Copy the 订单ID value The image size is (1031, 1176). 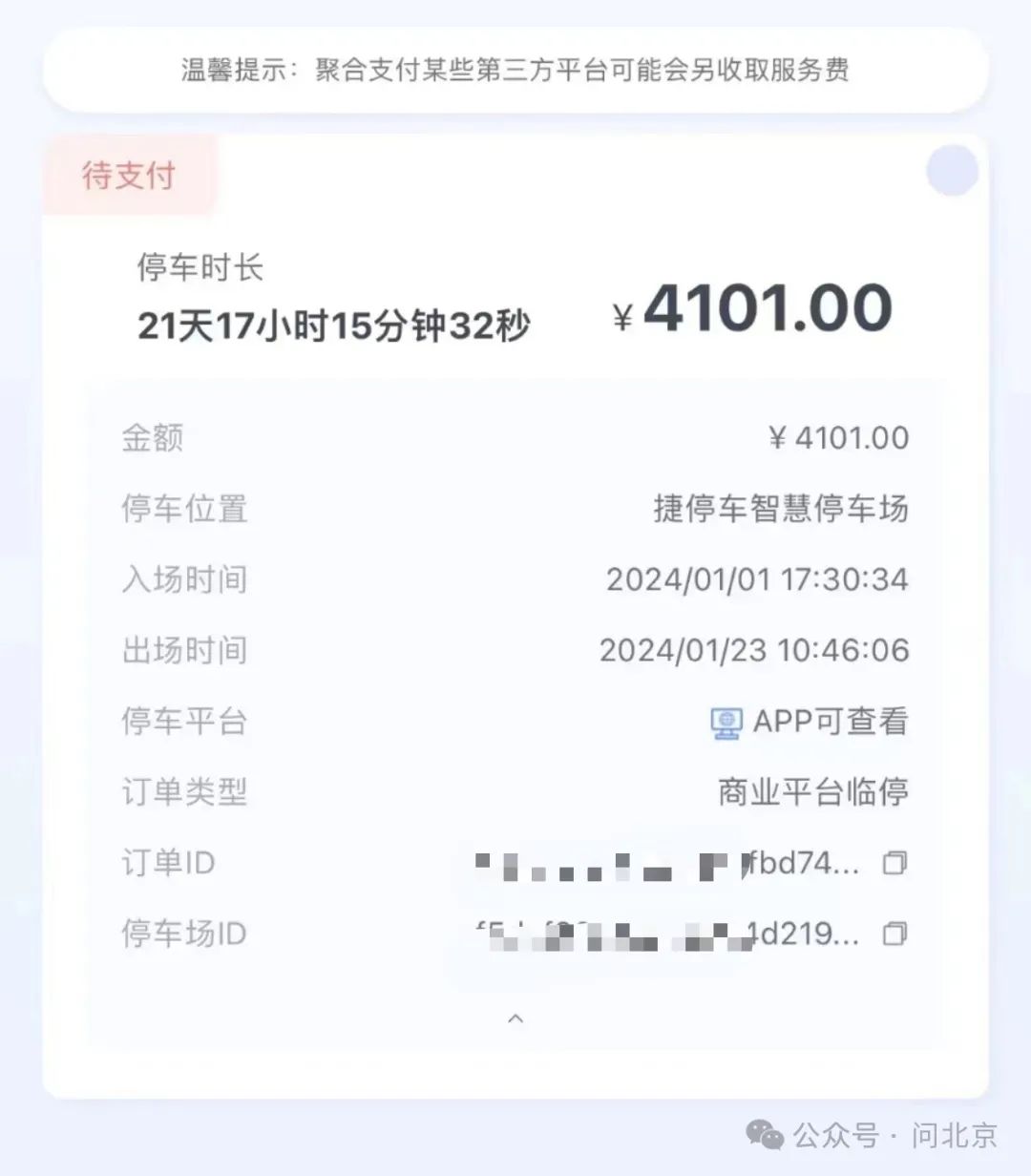(894, 863)
